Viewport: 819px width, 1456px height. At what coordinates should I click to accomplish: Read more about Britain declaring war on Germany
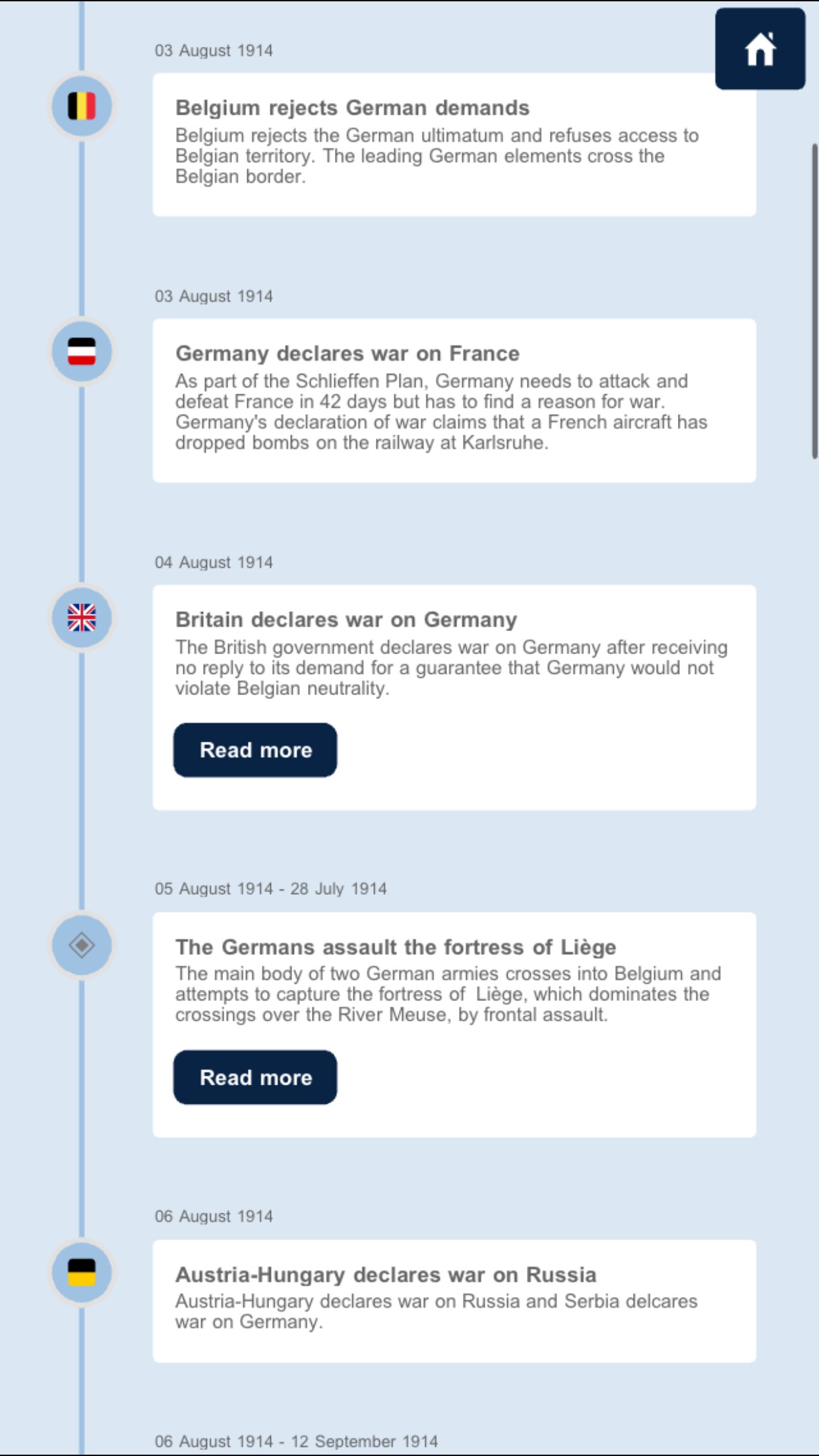tap(255, 750)
